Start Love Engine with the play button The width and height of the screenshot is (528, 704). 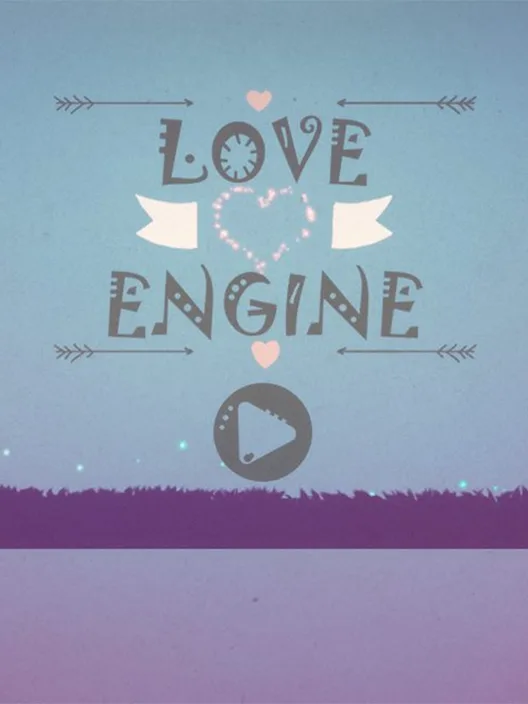263,432
